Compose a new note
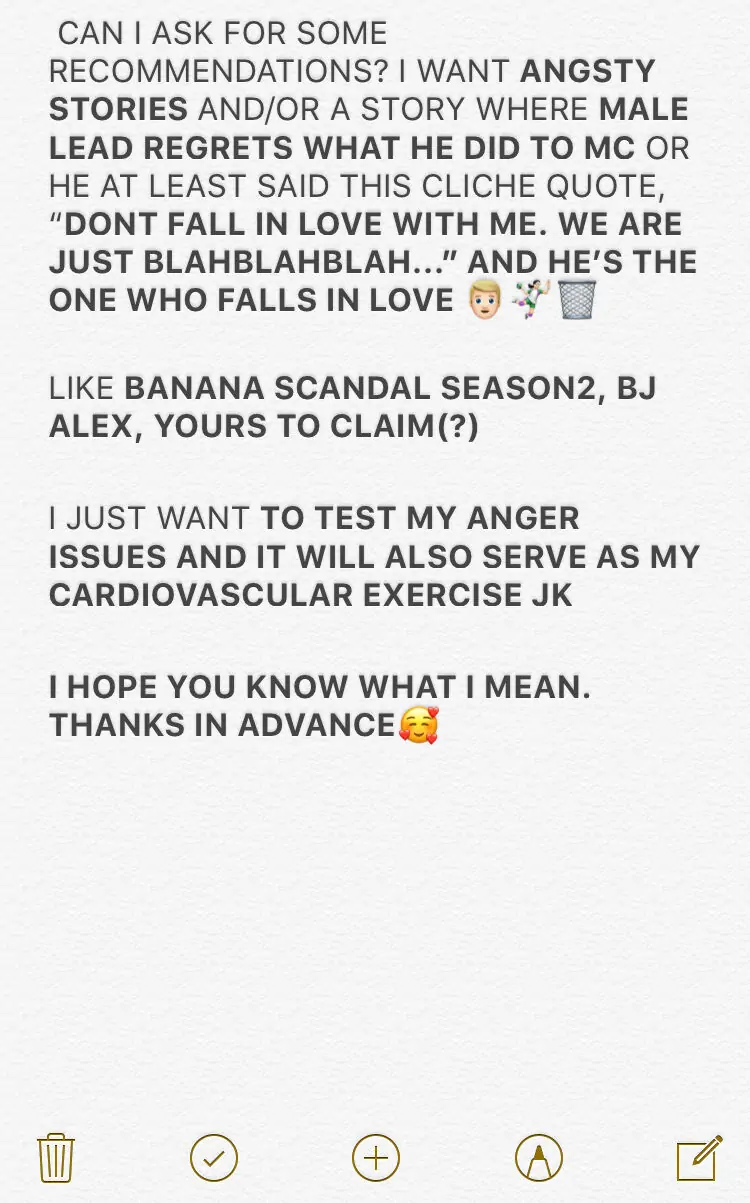This screenshot has width=750, height=1203. pos(699,1158)
